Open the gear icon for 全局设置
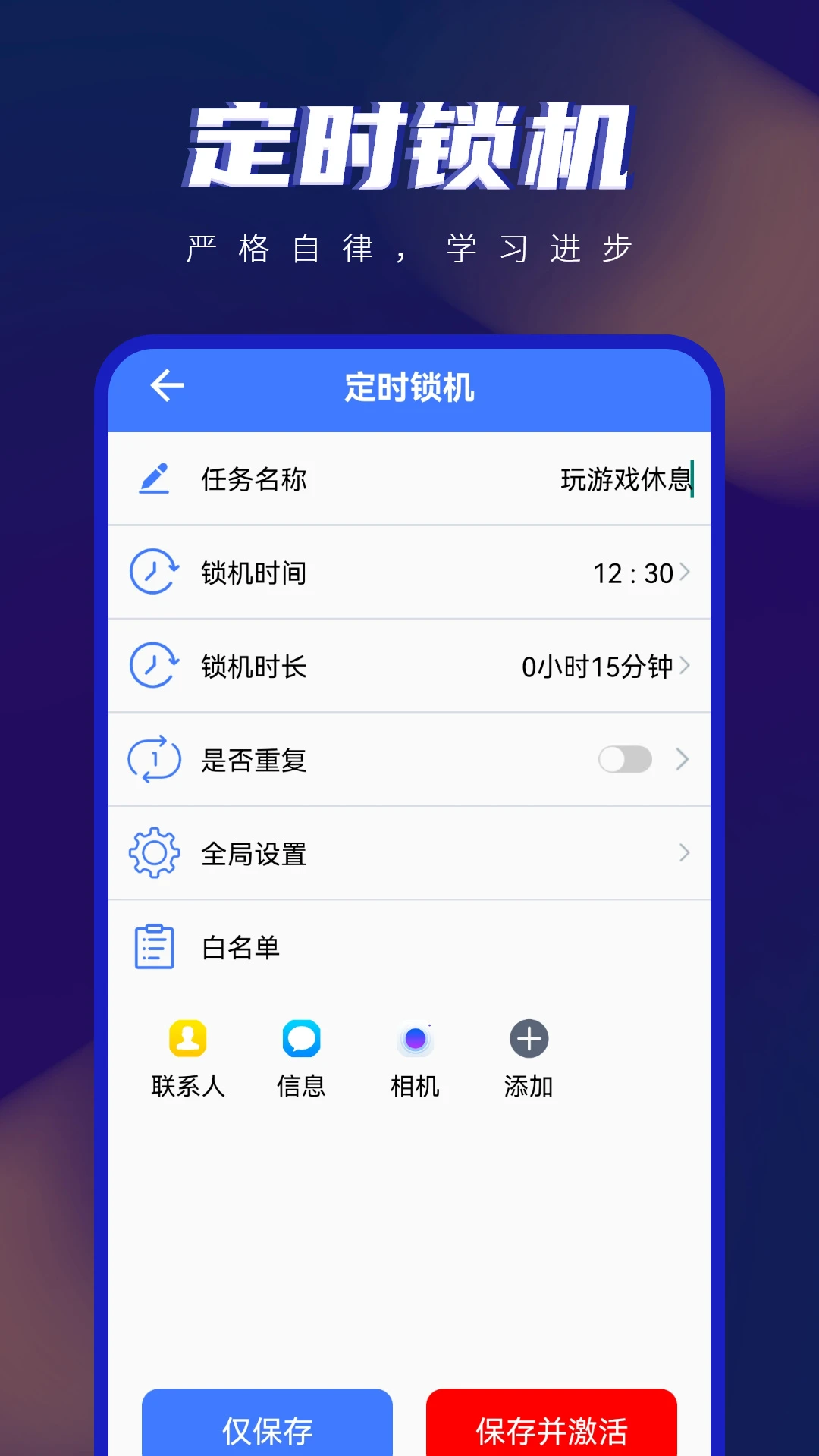This screenshot has height=1456, width=819. tap(155, 853)
